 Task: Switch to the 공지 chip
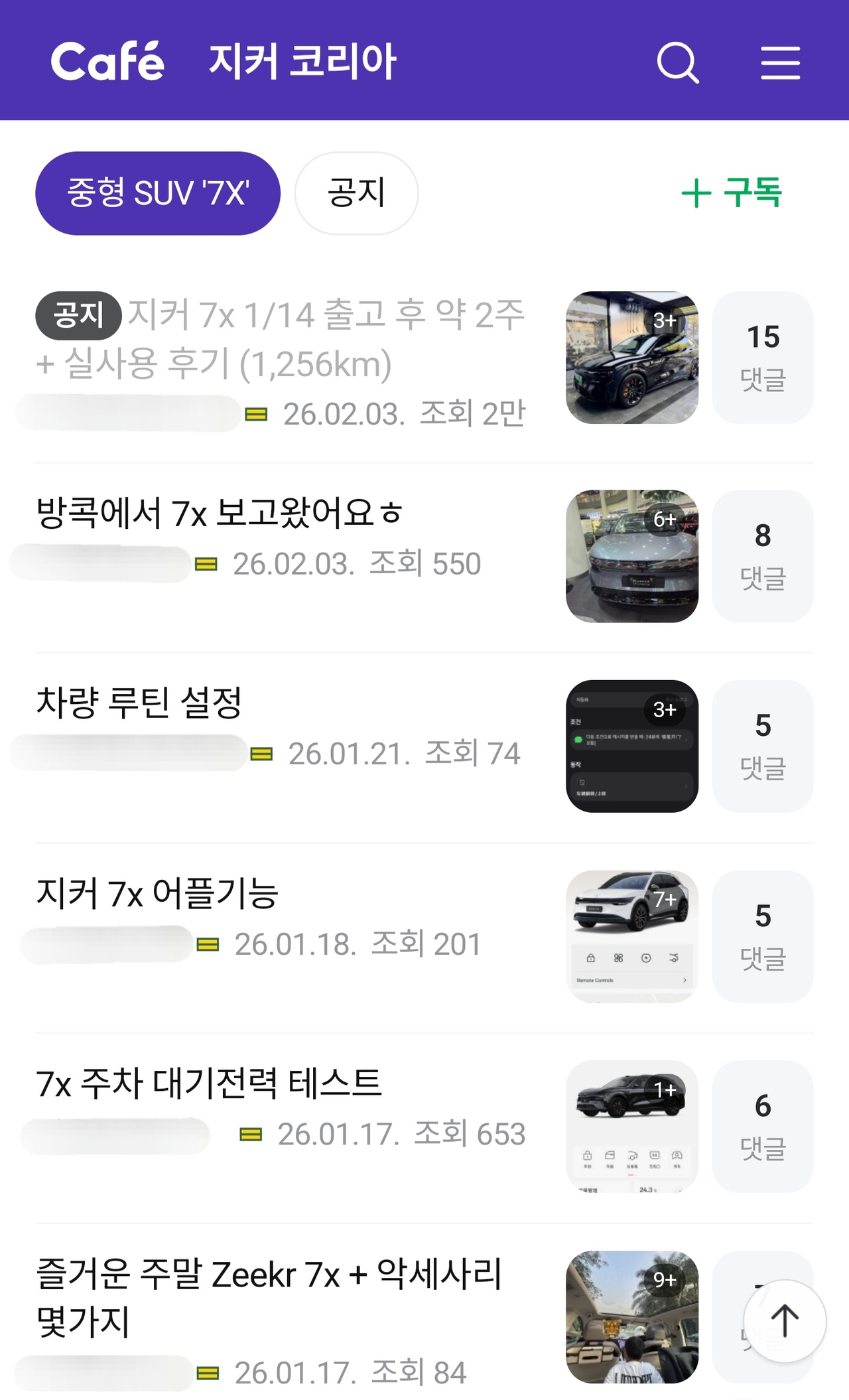point(356,193)
